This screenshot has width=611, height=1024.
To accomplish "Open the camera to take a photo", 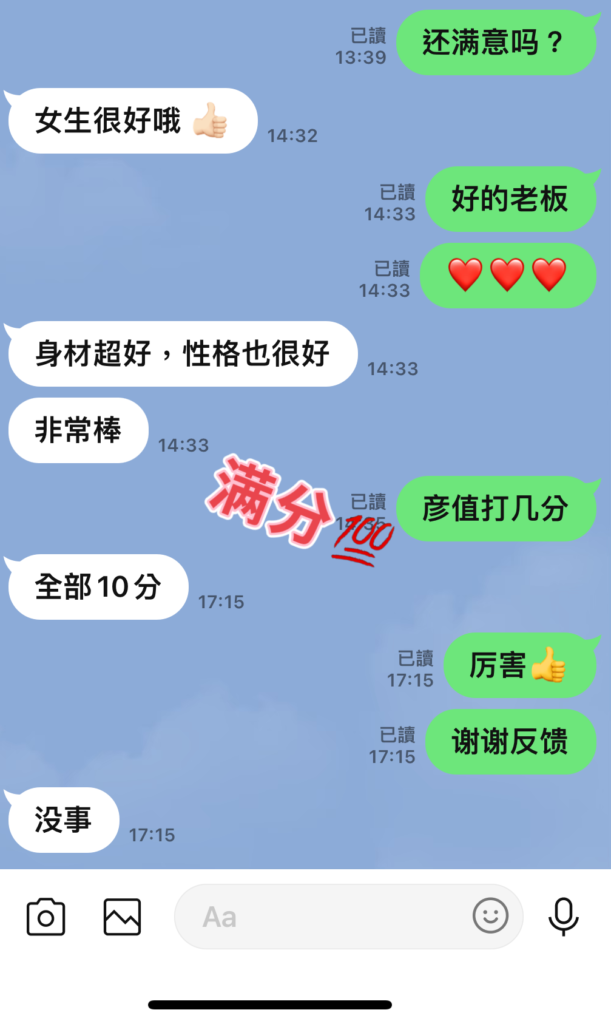I will click(46, 917).
